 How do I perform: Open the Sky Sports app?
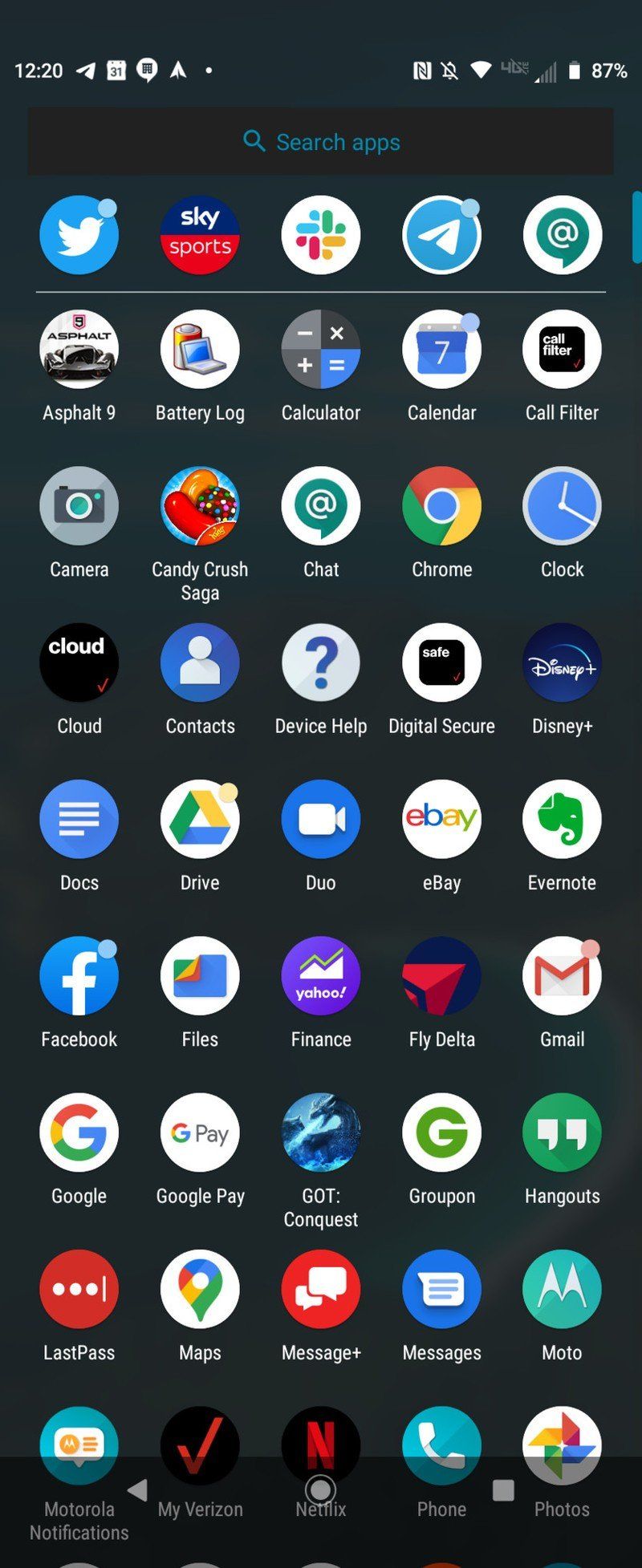(200, 235)
